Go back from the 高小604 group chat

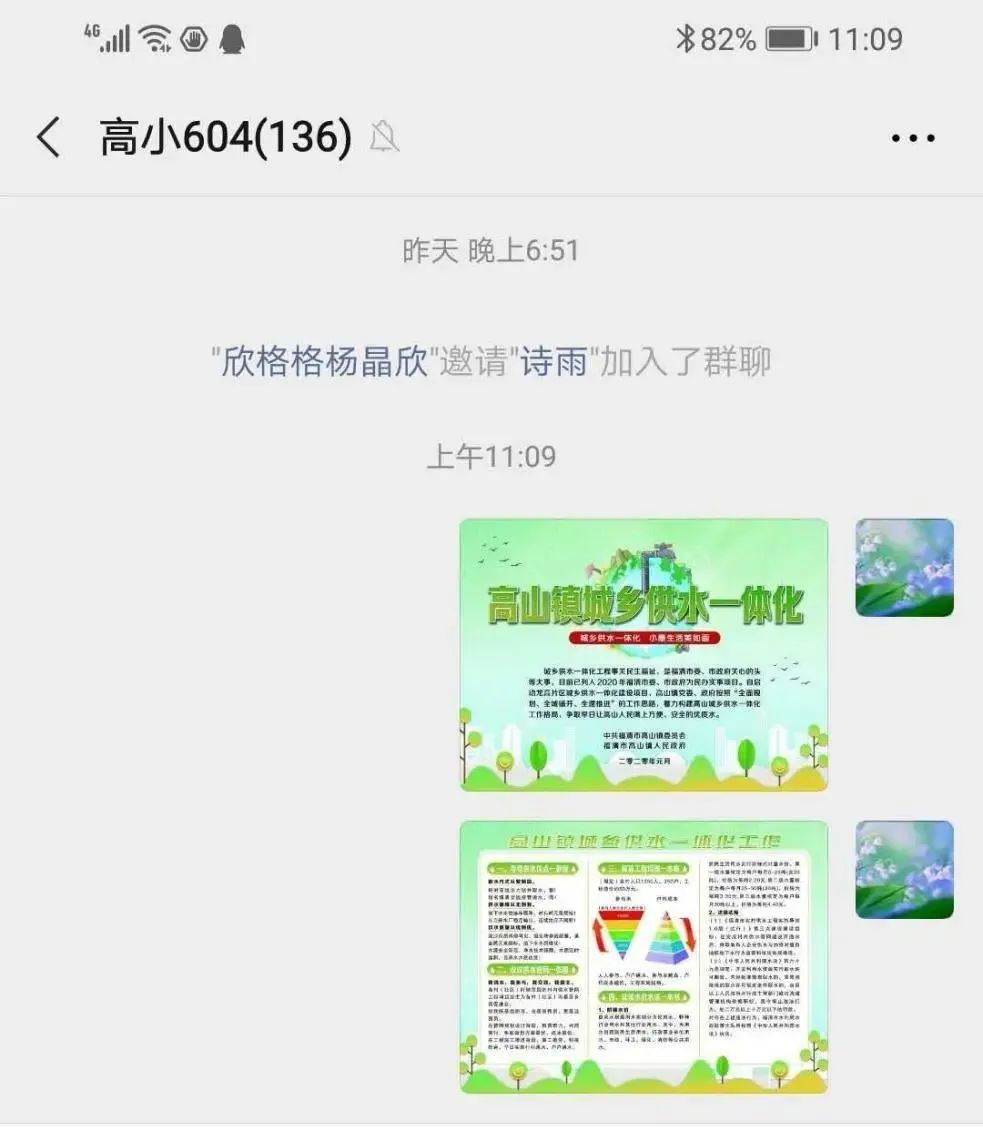pyautogui.click(x=48, y=137)
